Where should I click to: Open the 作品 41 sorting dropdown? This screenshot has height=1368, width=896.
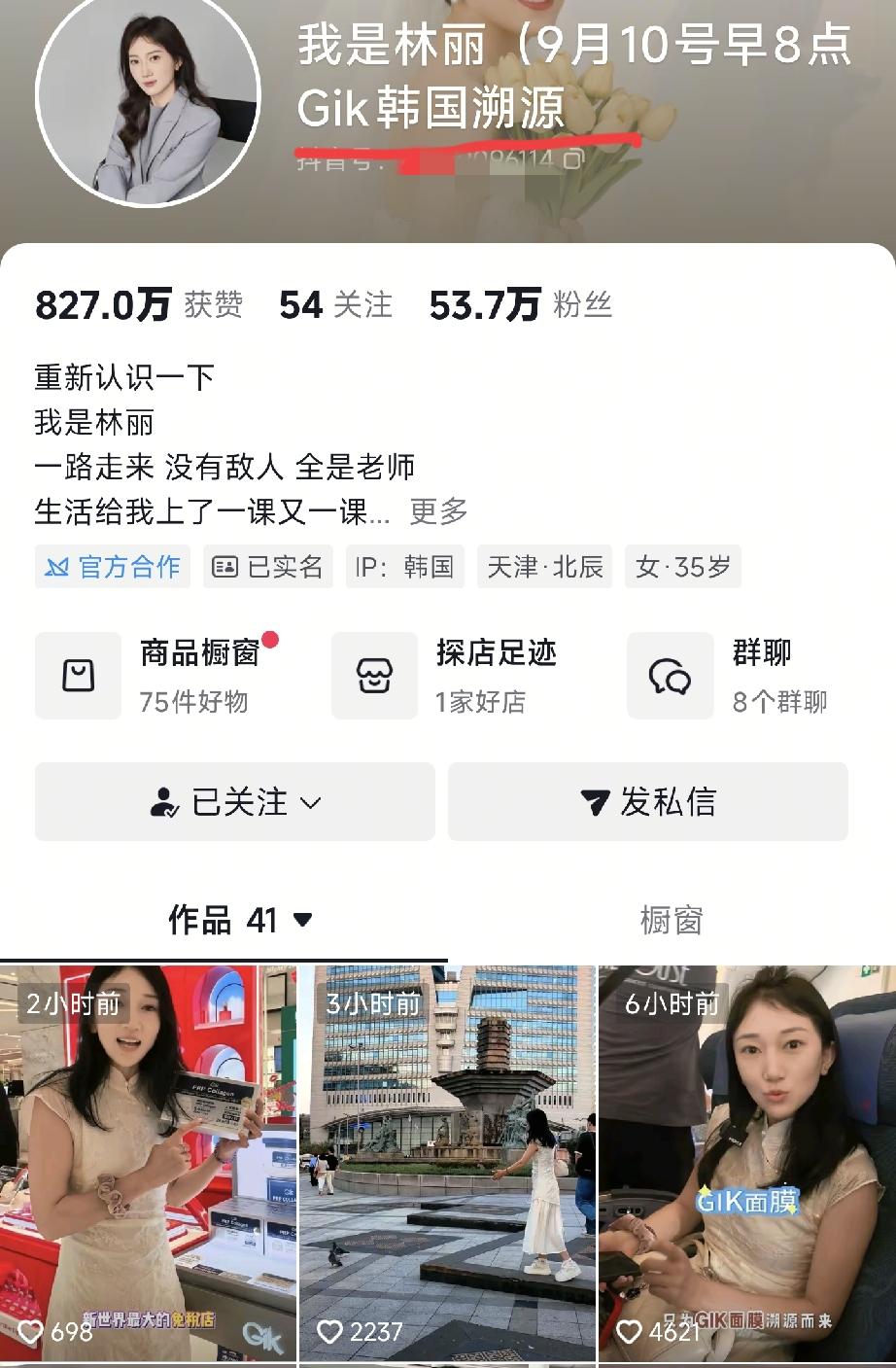pos(240,920)
